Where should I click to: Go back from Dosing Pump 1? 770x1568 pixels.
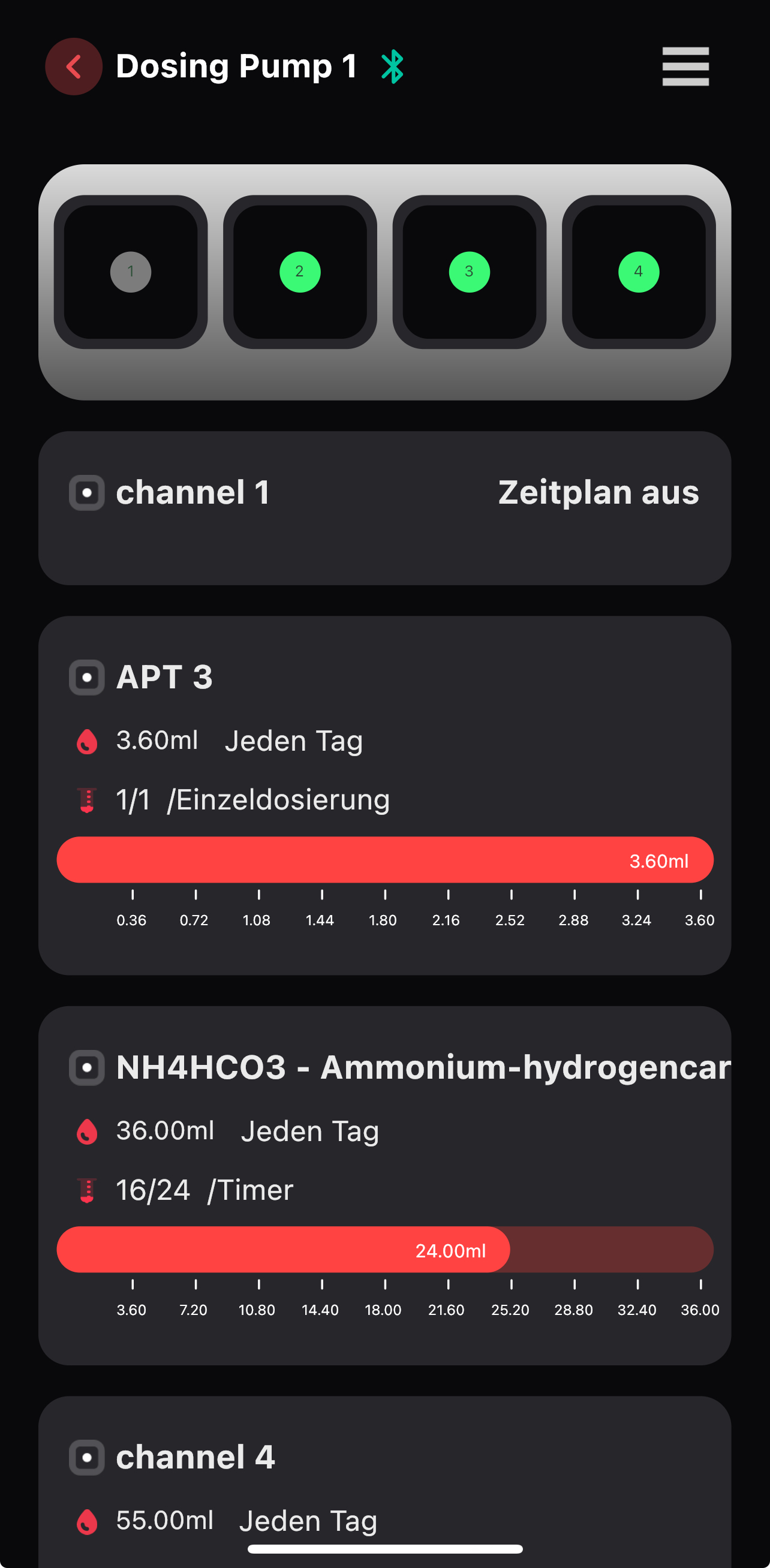[74, 67]
